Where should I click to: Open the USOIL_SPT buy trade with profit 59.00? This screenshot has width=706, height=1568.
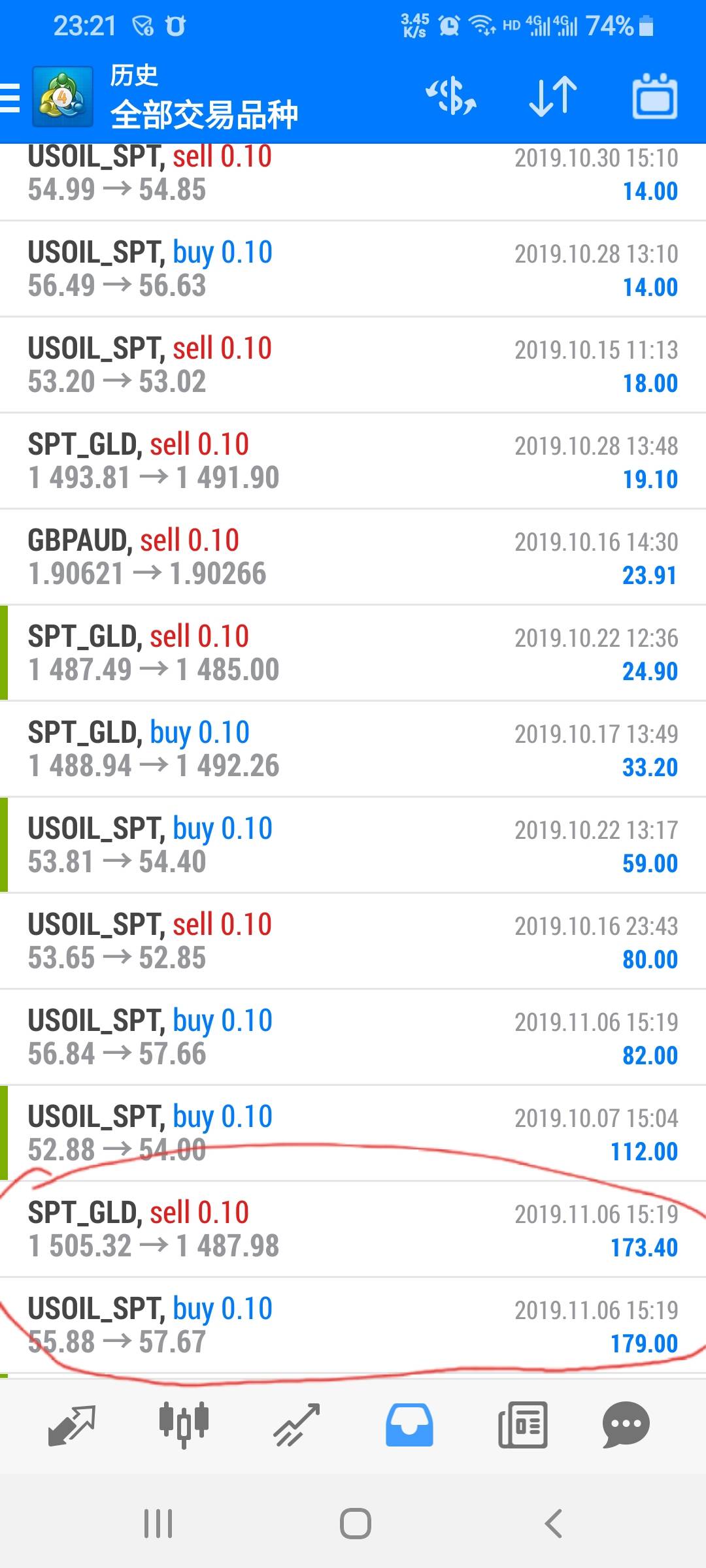[x=353, y=845]
